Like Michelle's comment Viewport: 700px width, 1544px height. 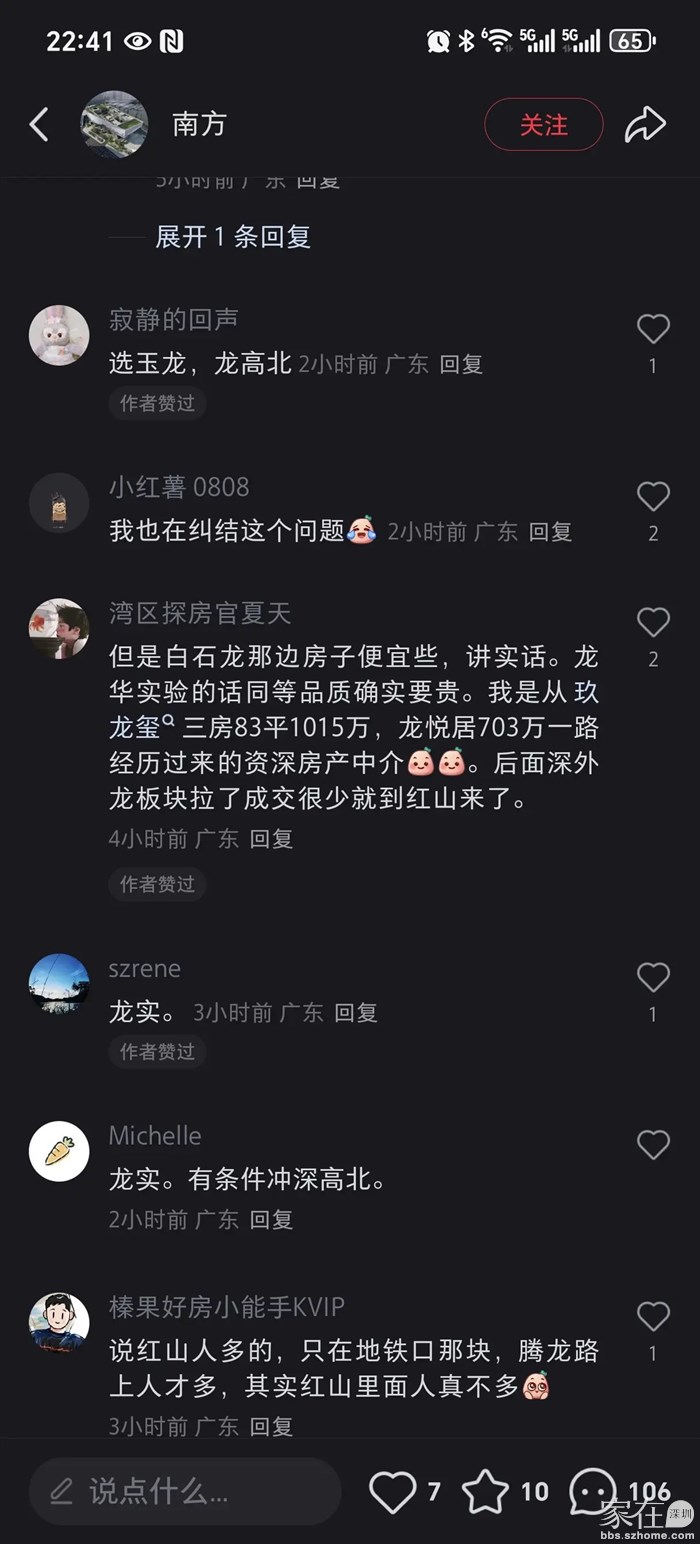653,1144
